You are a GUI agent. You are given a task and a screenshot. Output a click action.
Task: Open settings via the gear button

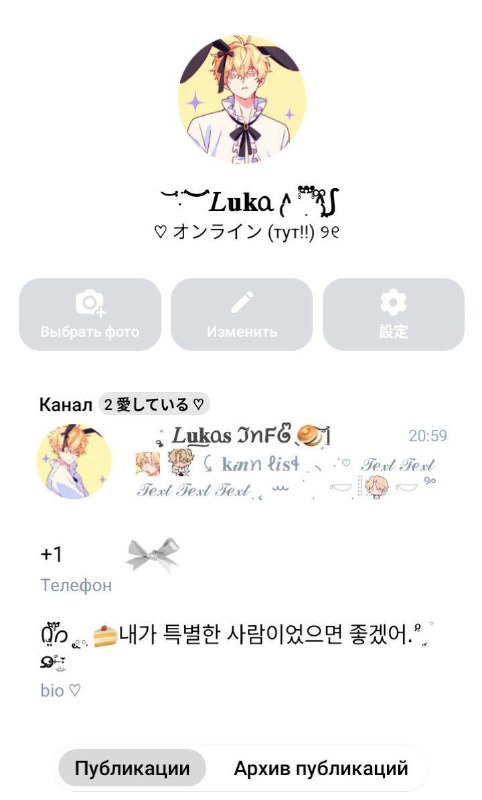pyautogui.click(x=393, y=314)
